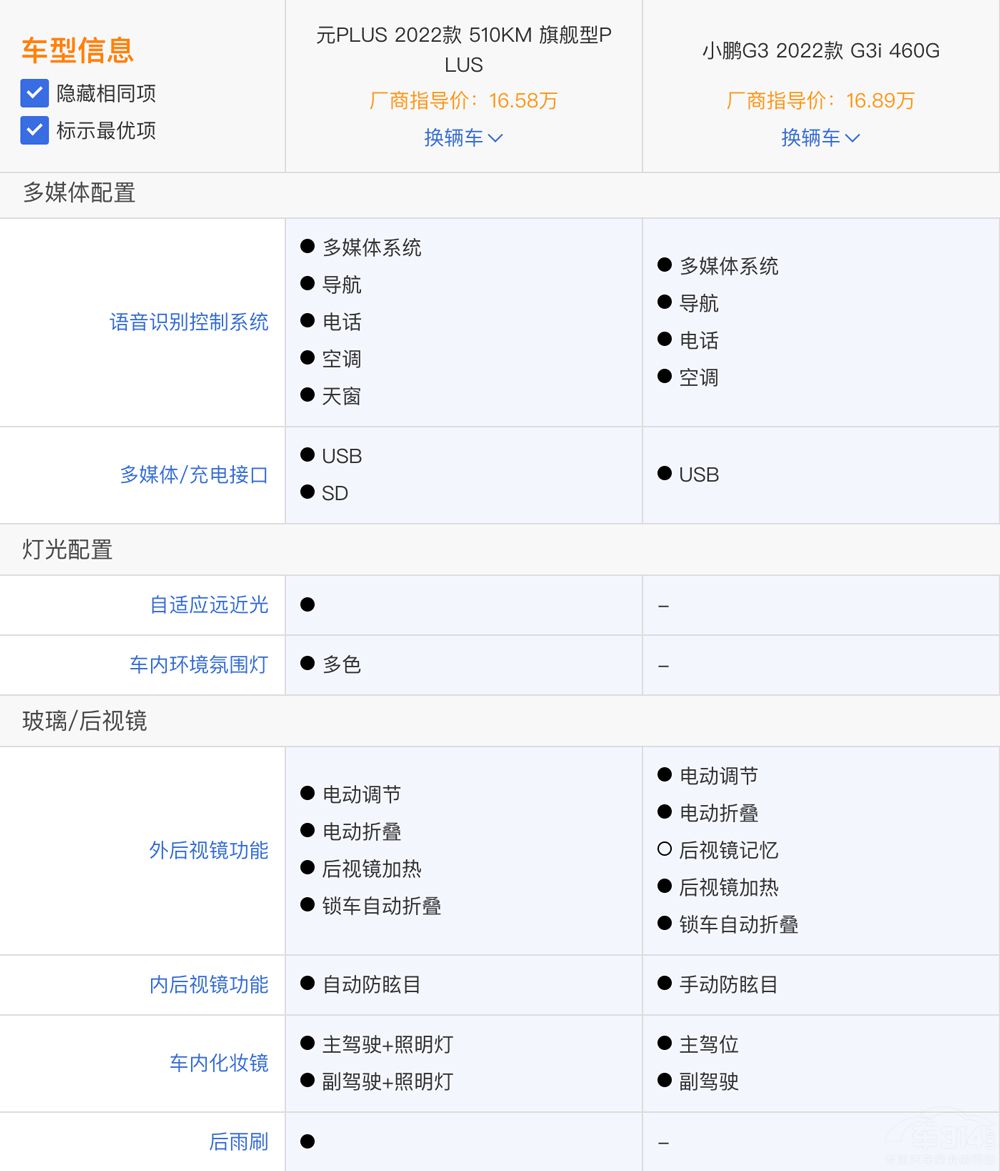The width and height of the screenshot is (1000, 1171).
Task: Tap the 外后视镜功能 link
Action: pyautogui.click(x=209, y=851)
